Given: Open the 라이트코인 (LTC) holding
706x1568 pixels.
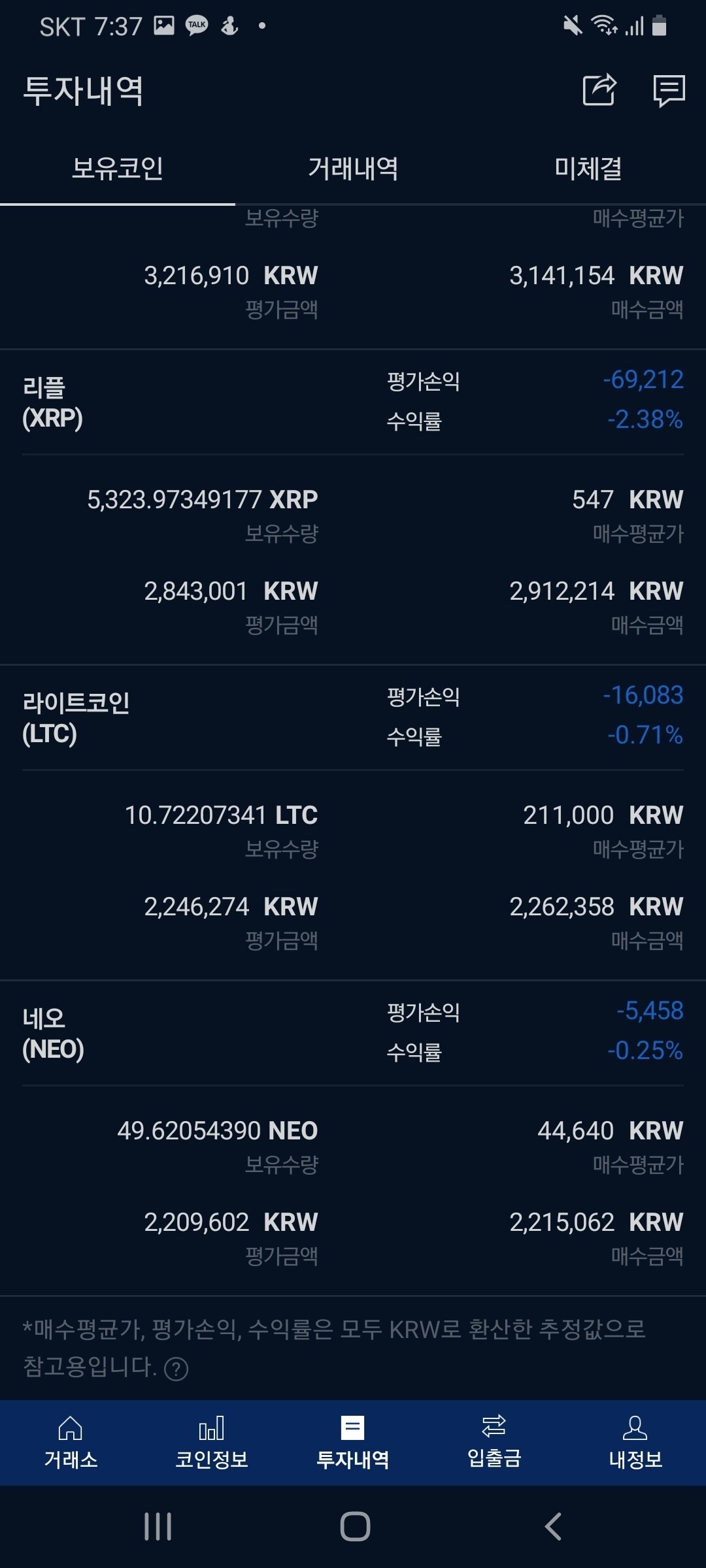Looking at the screenshot, I should point(75,718).
